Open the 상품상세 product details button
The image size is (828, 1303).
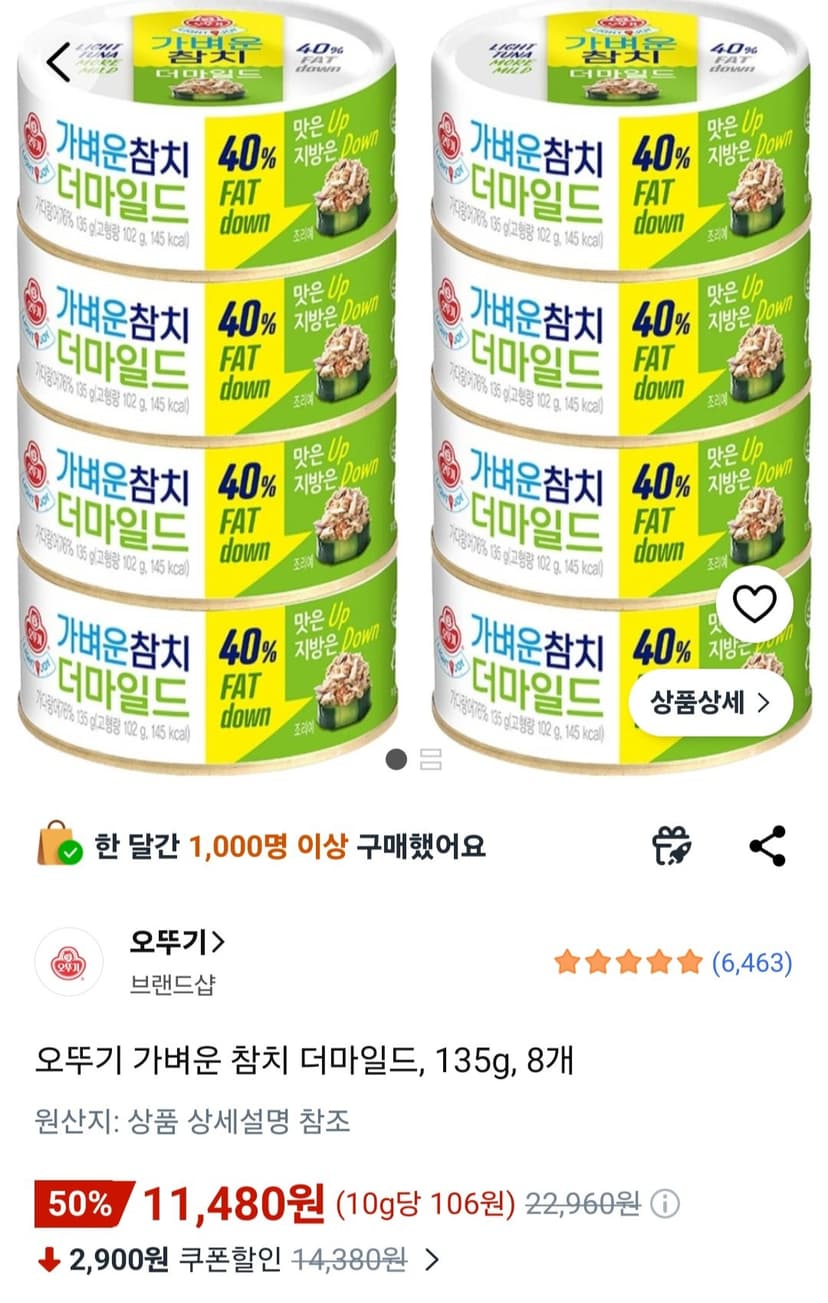tap(711, 703)
